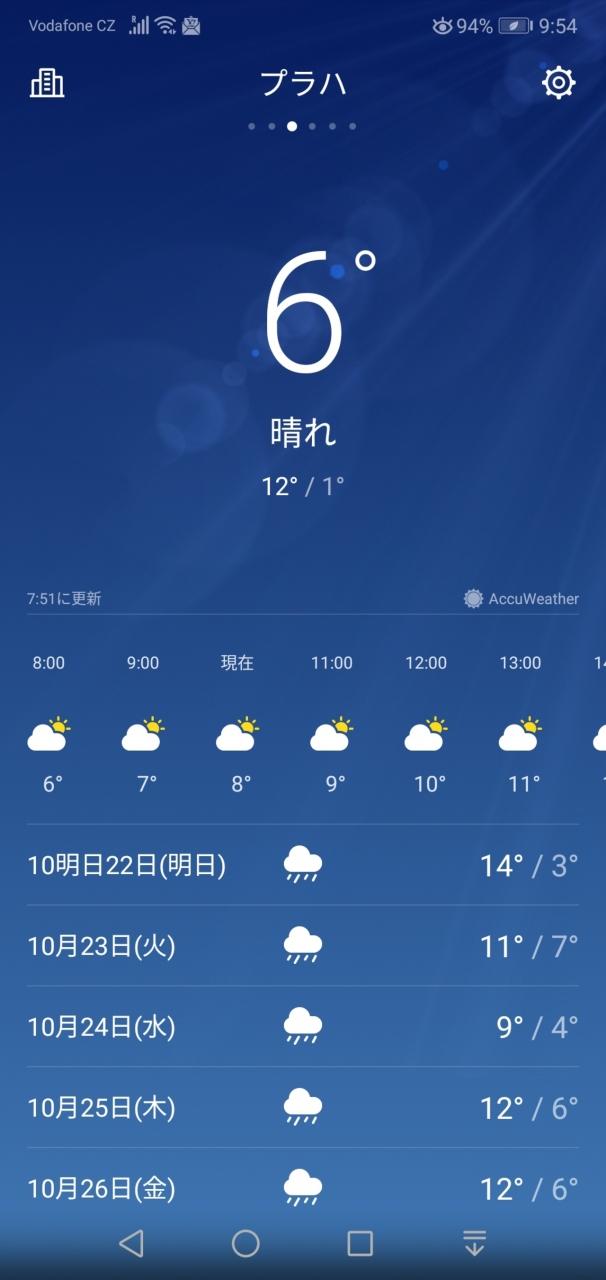
Task: Open forecast for 10月26日(金)
Action: pos(303,1188)
